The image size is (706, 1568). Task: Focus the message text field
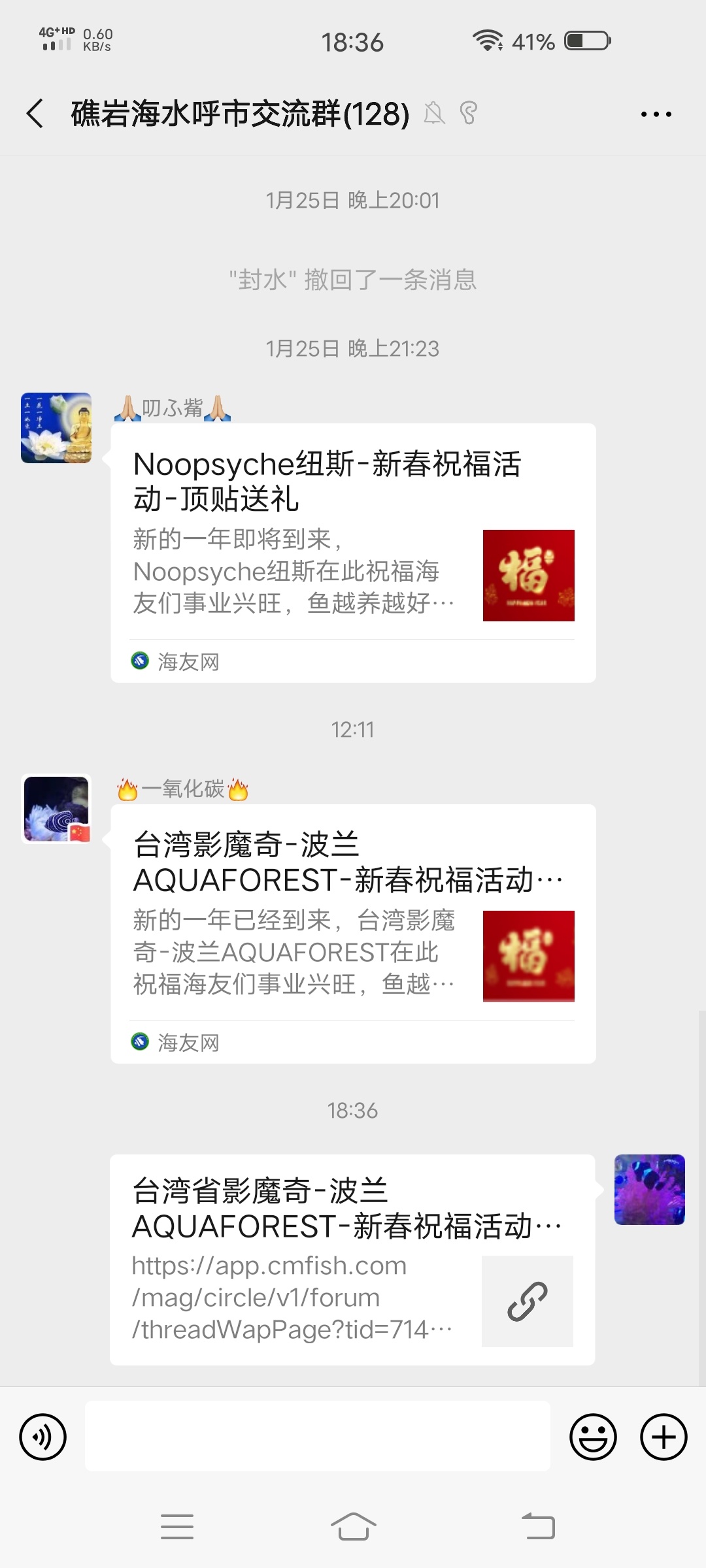(317, 1436)
